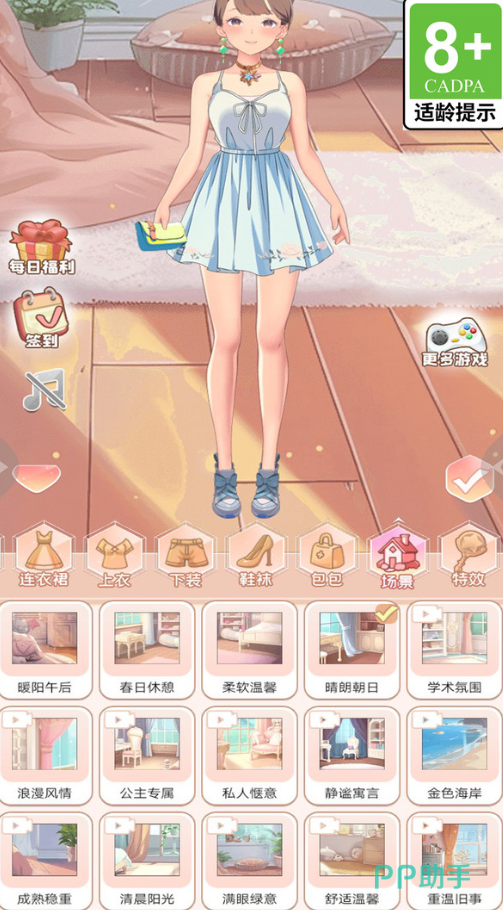This screenshot has width=503, height=910.
Task: Choose the 金色海岸 beach scene
Action: coord(454,756)
